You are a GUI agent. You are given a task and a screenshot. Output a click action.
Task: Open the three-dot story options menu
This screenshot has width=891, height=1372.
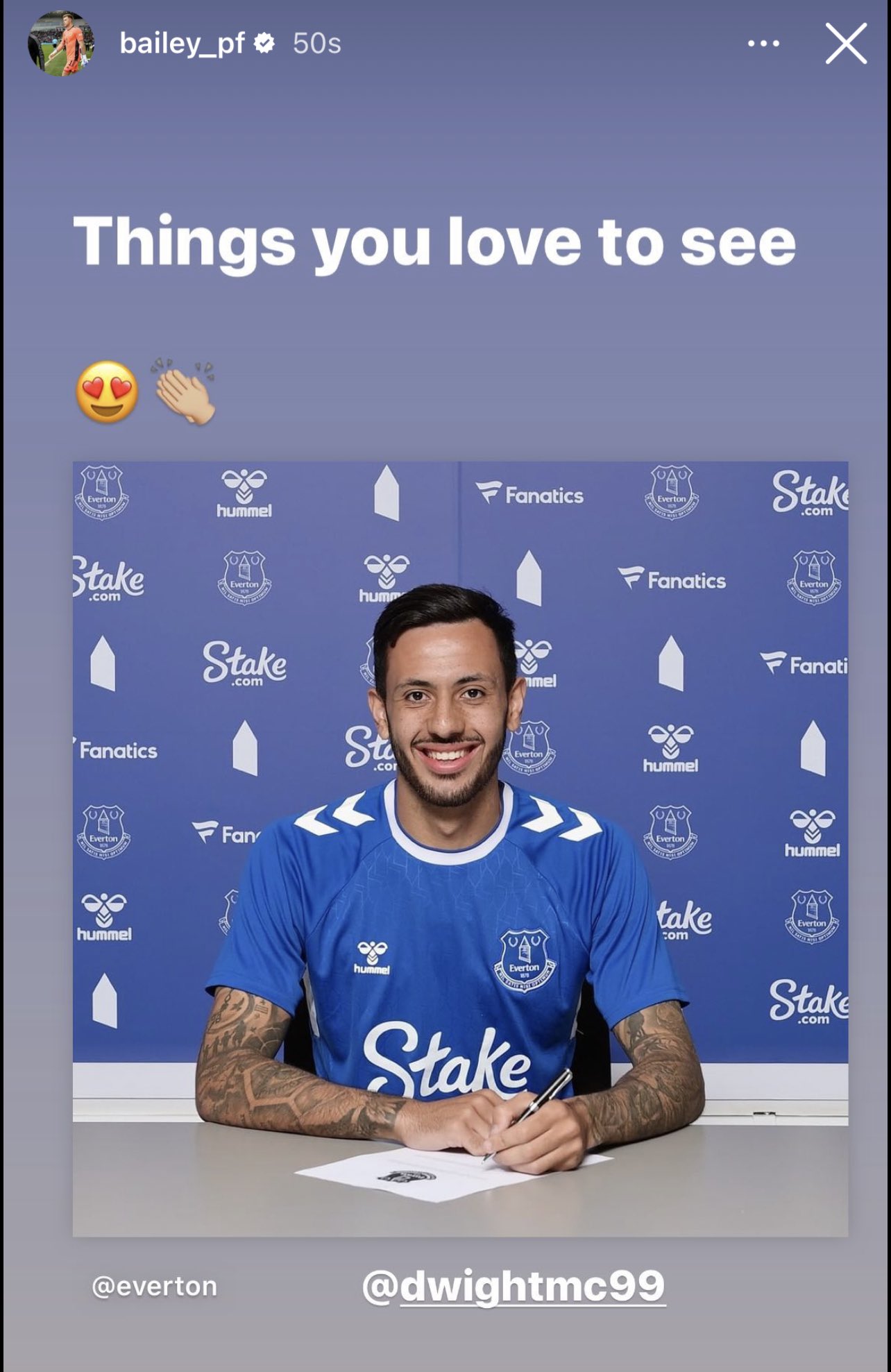[x=763, y=44]
